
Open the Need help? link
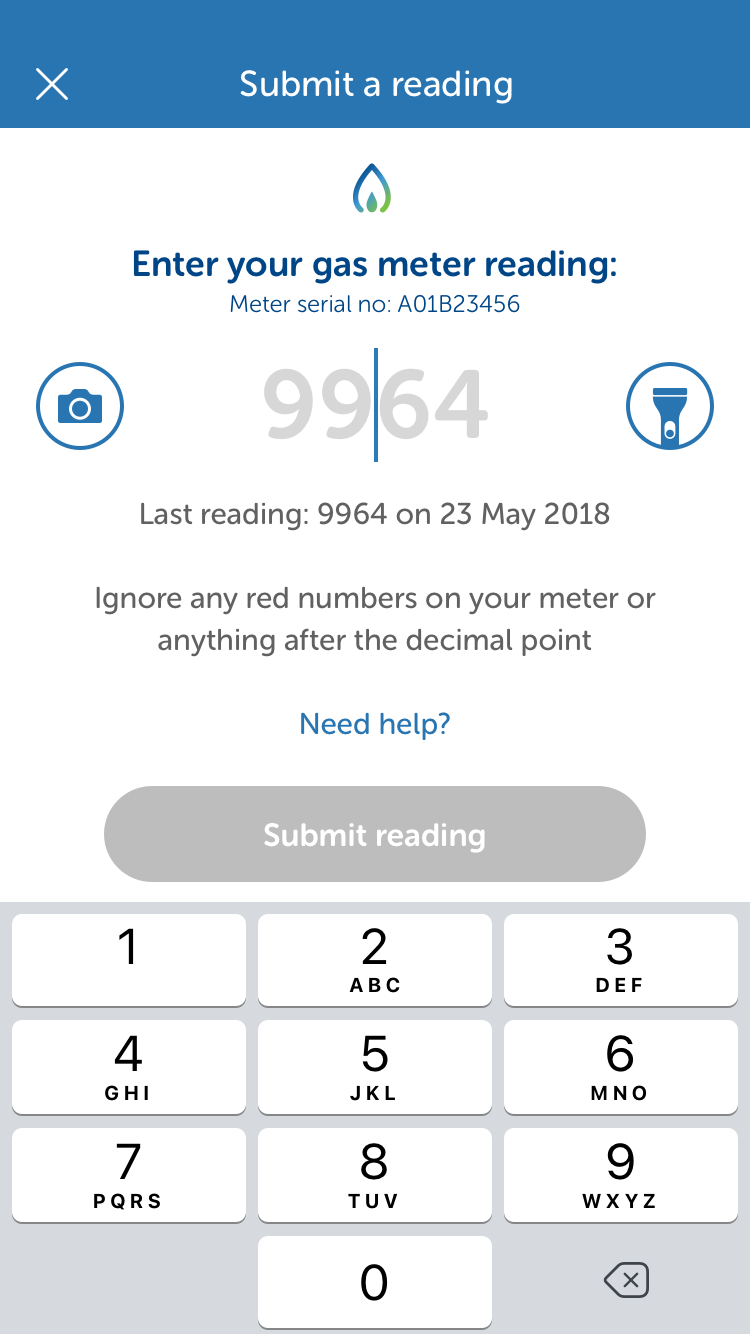375,723
